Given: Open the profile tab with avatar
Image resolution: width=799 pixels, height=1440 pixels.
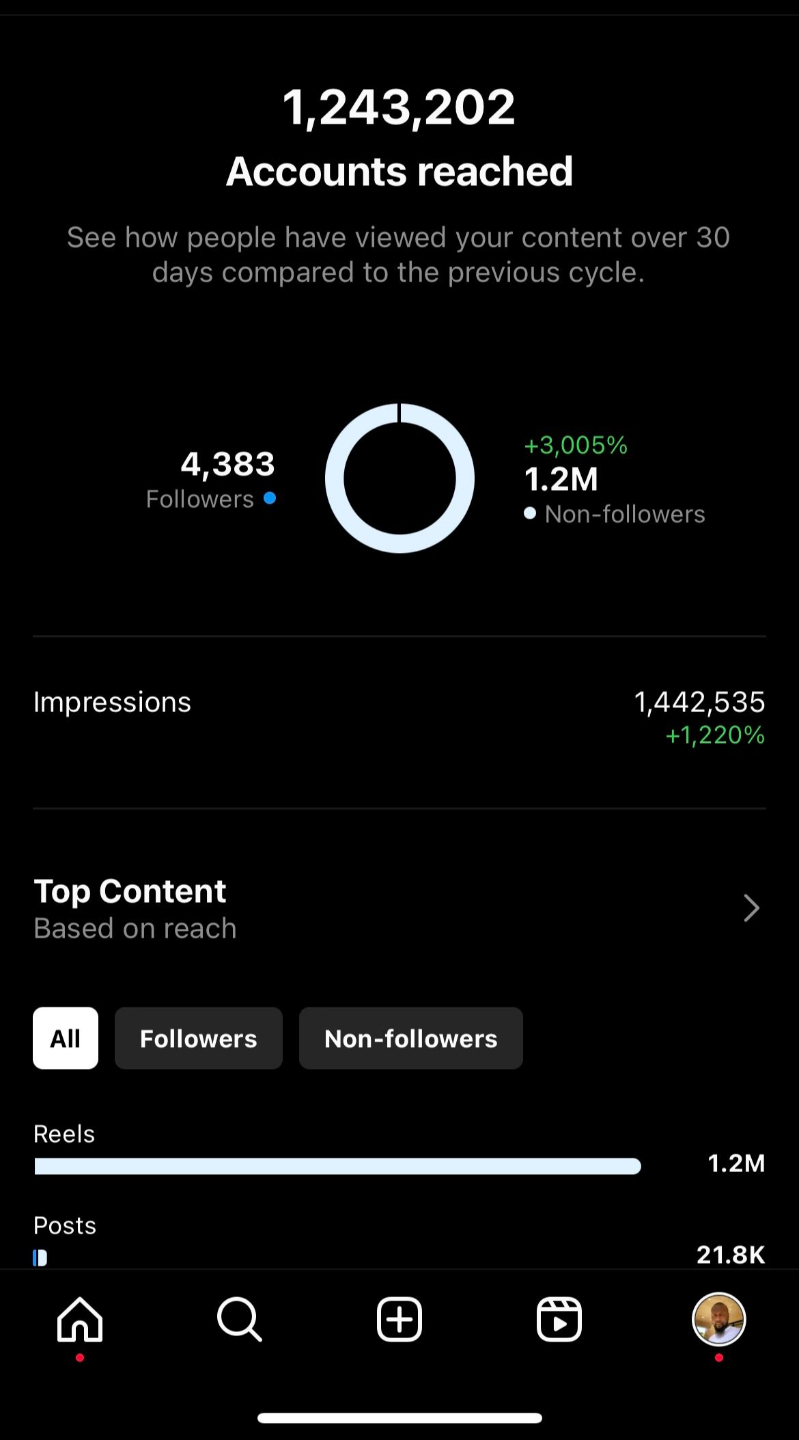Looking at the screenshot, I should point(719,1320).
